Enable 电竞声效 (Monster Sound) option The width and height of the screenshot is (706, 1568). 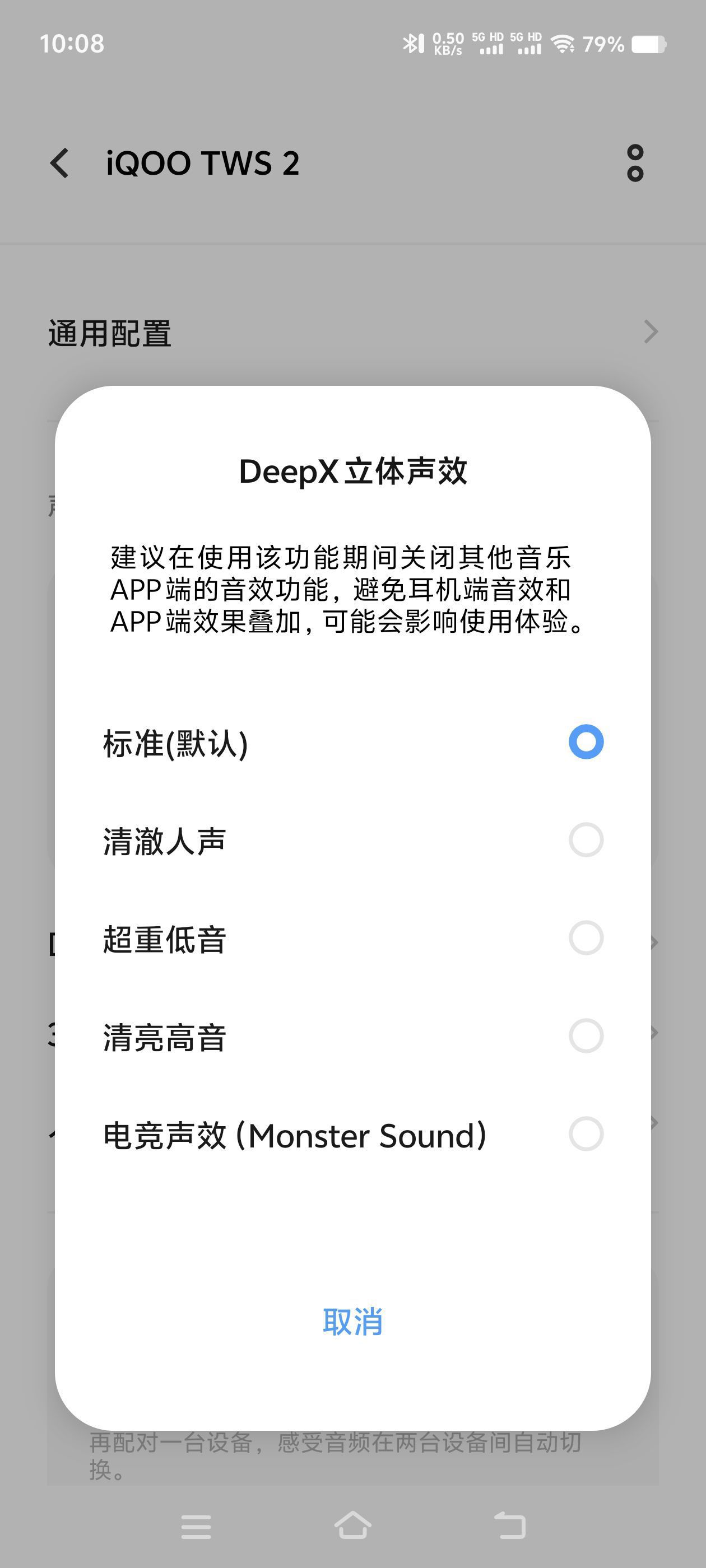coord(586,1134)
